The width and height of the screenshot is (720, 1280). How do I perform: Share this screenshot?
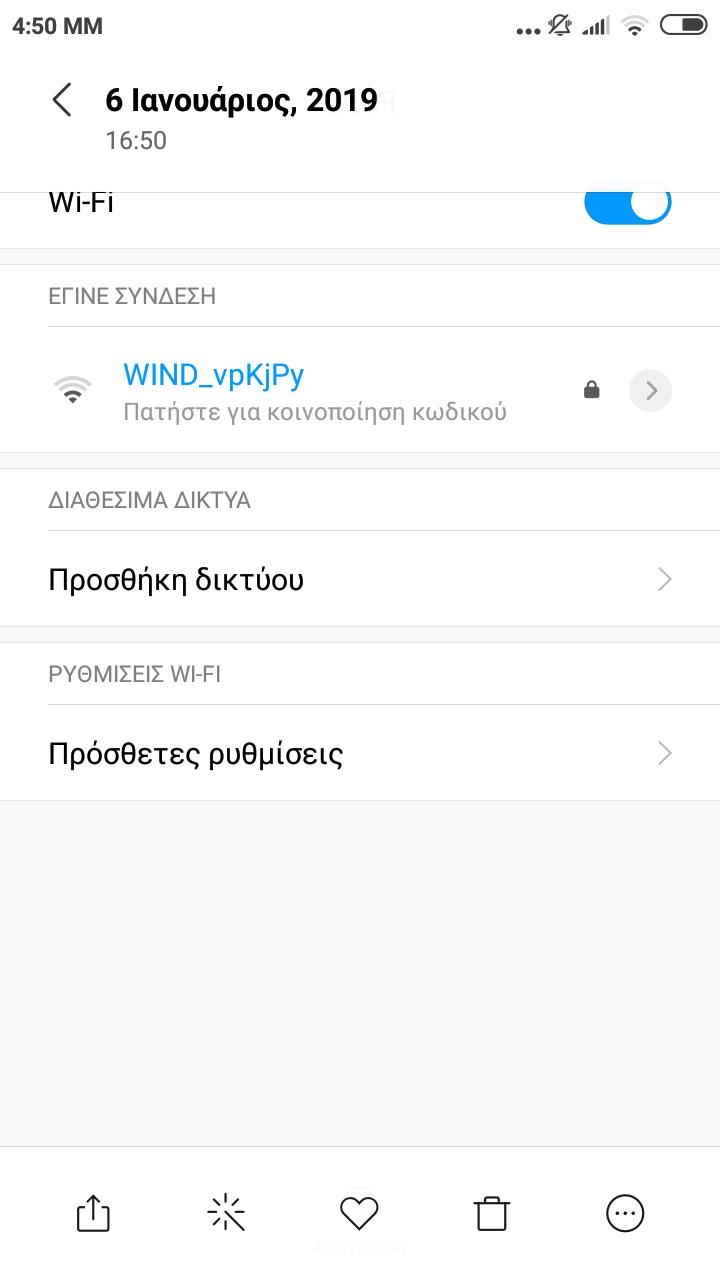93,1213
